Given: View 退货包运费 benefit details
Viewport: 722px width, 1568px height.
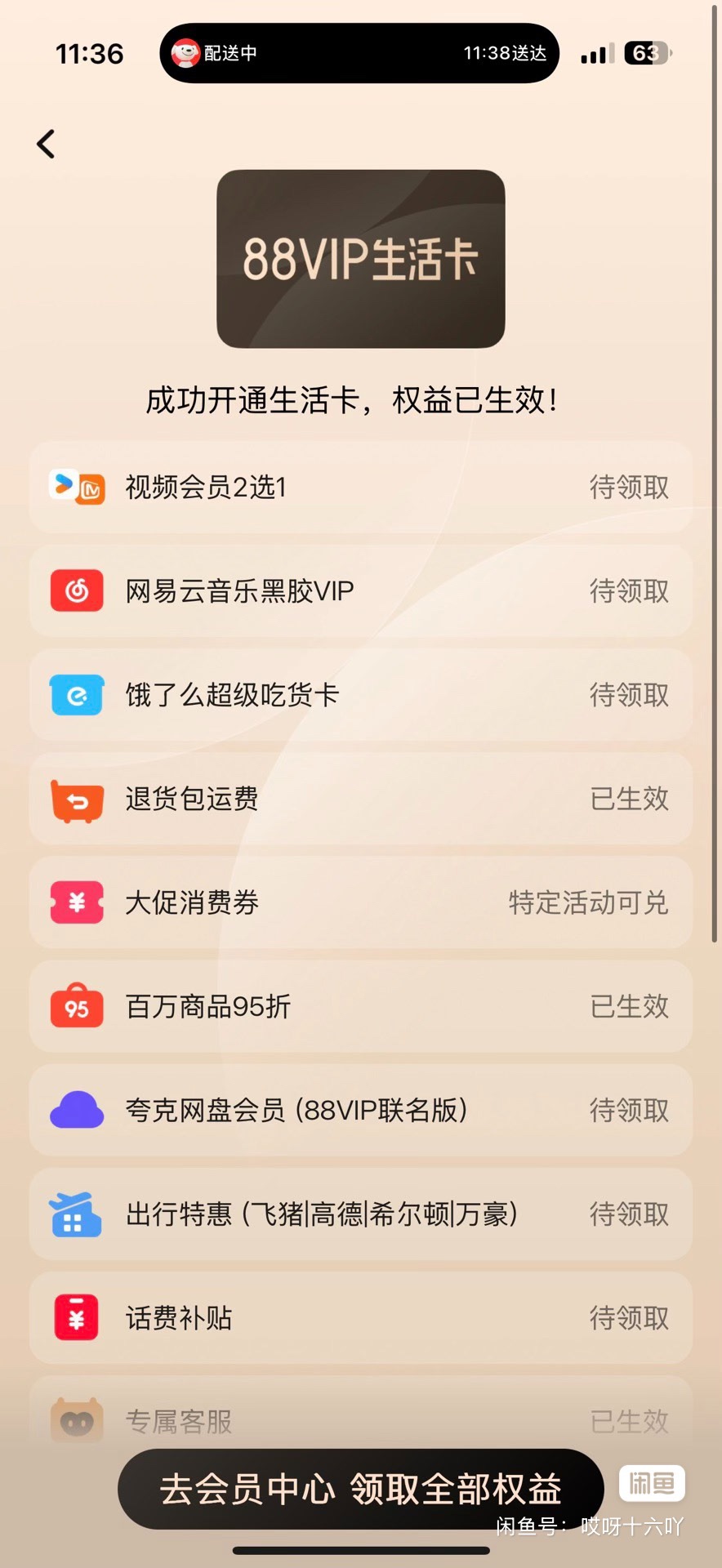Looking at the screenshot, I should pos(360,799).
